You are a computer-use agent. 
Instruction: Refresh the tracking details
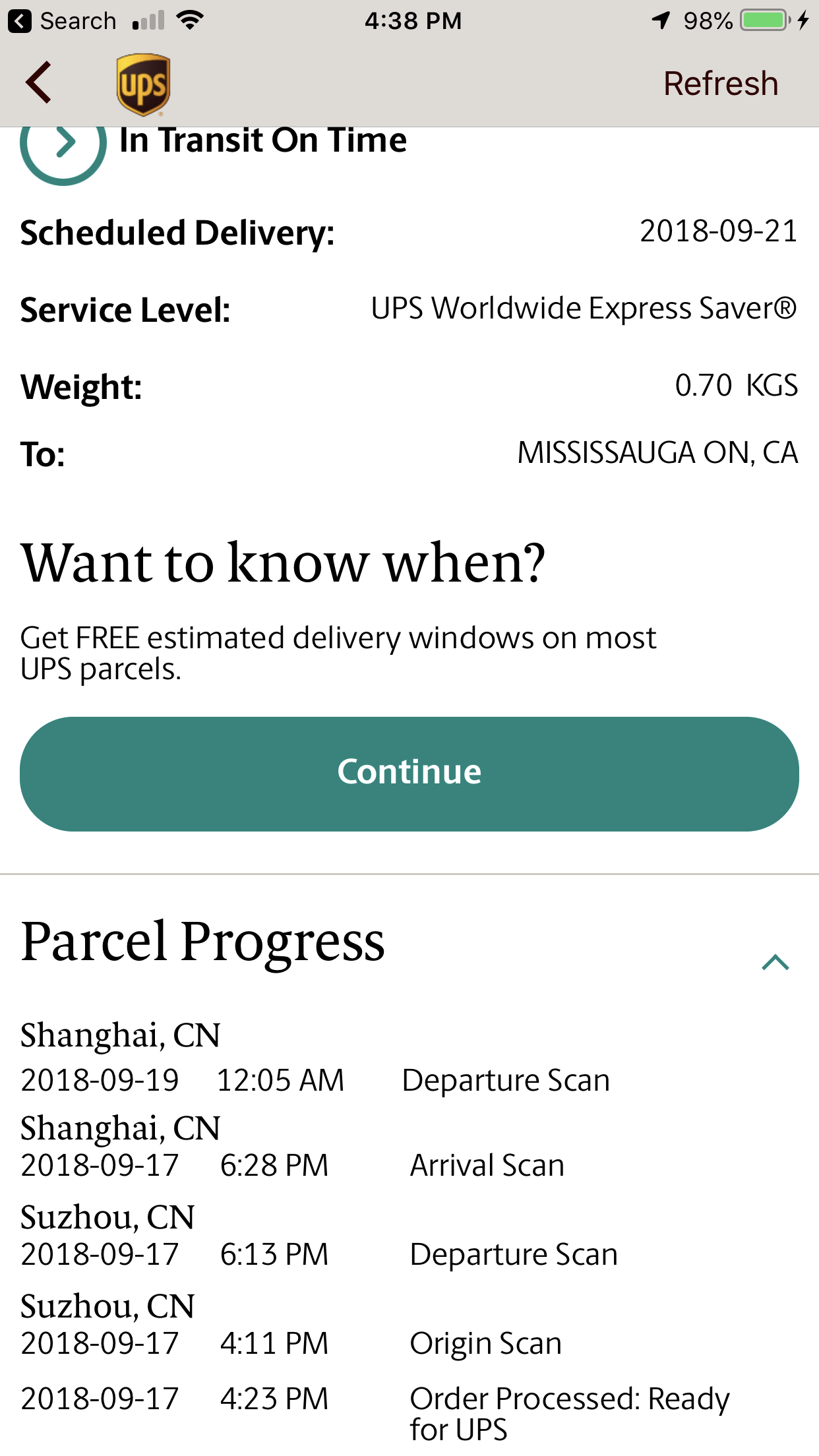(x=720, y=84)
